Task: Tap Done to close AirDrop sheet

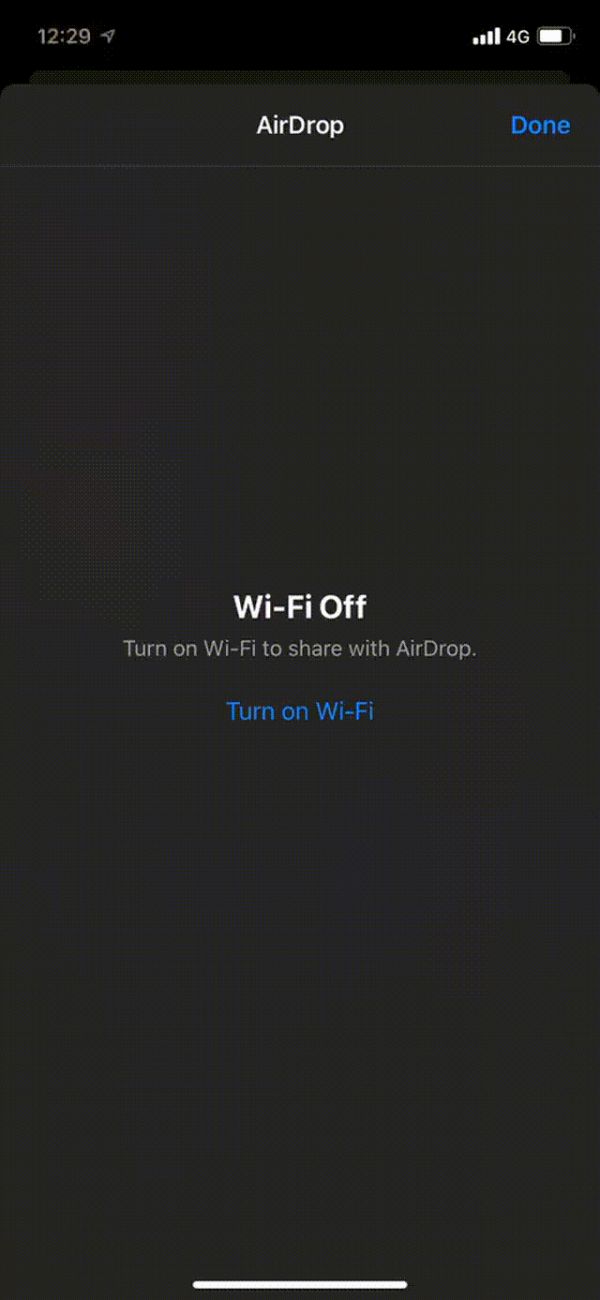Action: [x=539, y=125]
